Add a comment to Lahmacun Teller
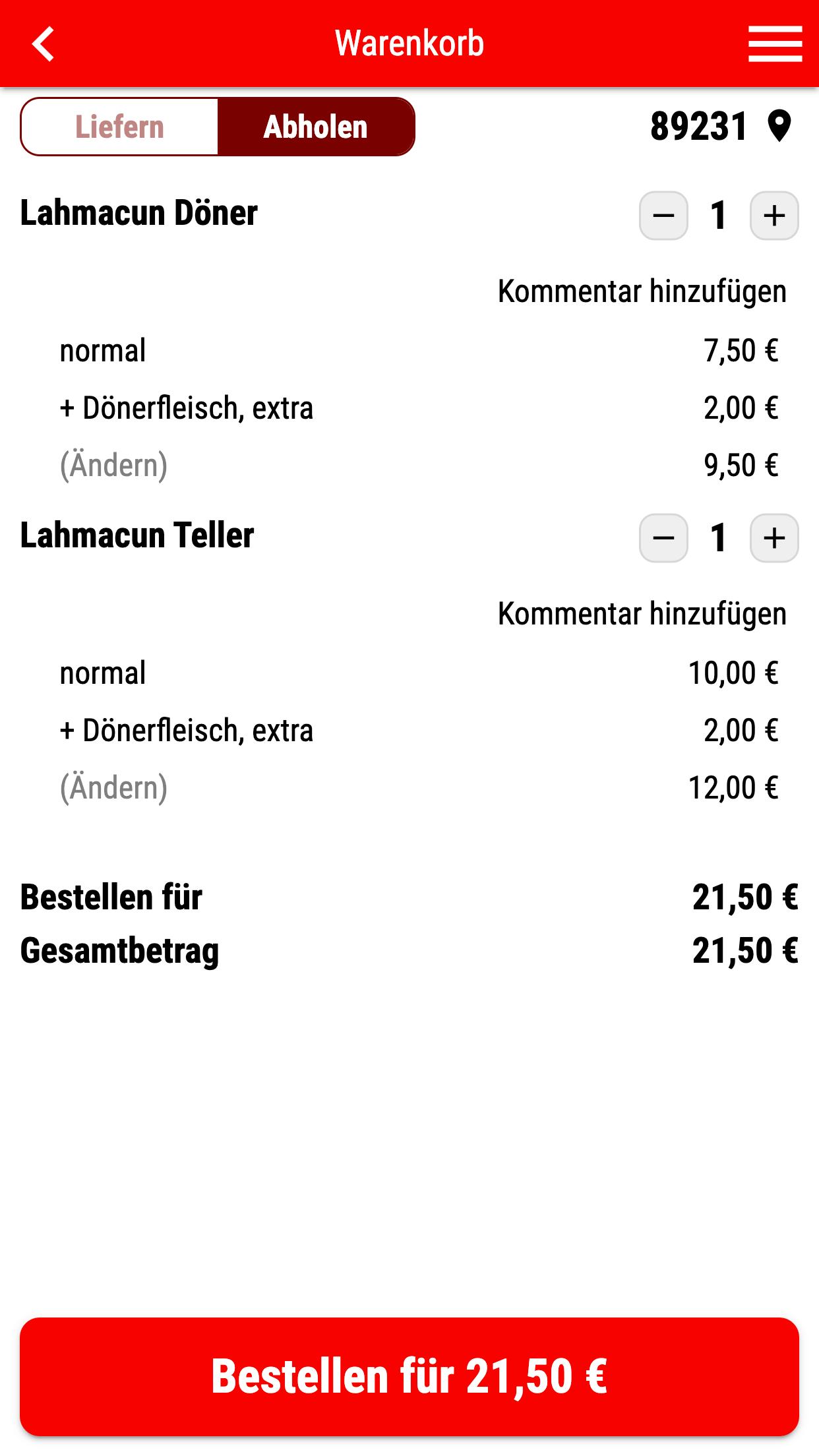This screenshot has height=1456, width=819. pos(642,614)
